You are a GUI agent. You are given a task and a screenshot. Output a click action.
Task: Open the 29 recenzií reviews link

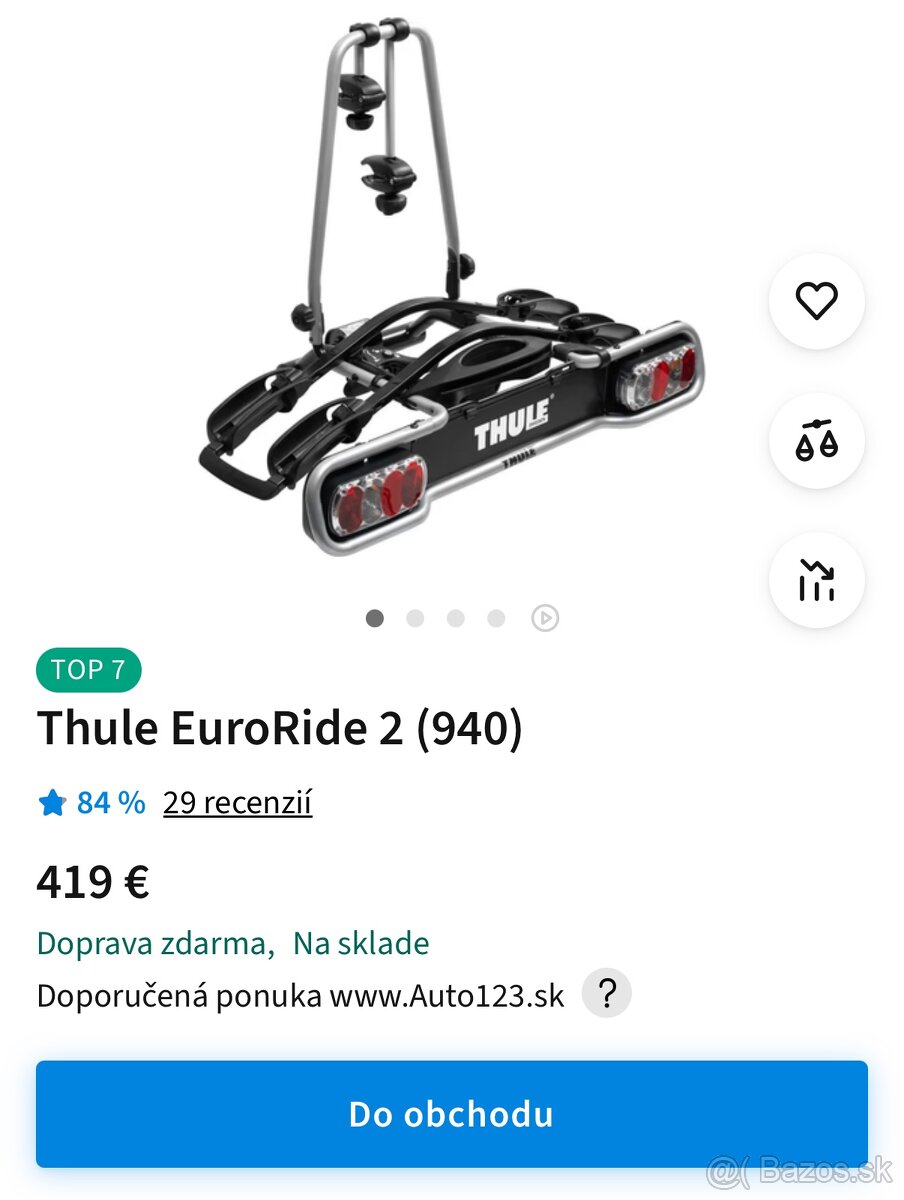237,801
